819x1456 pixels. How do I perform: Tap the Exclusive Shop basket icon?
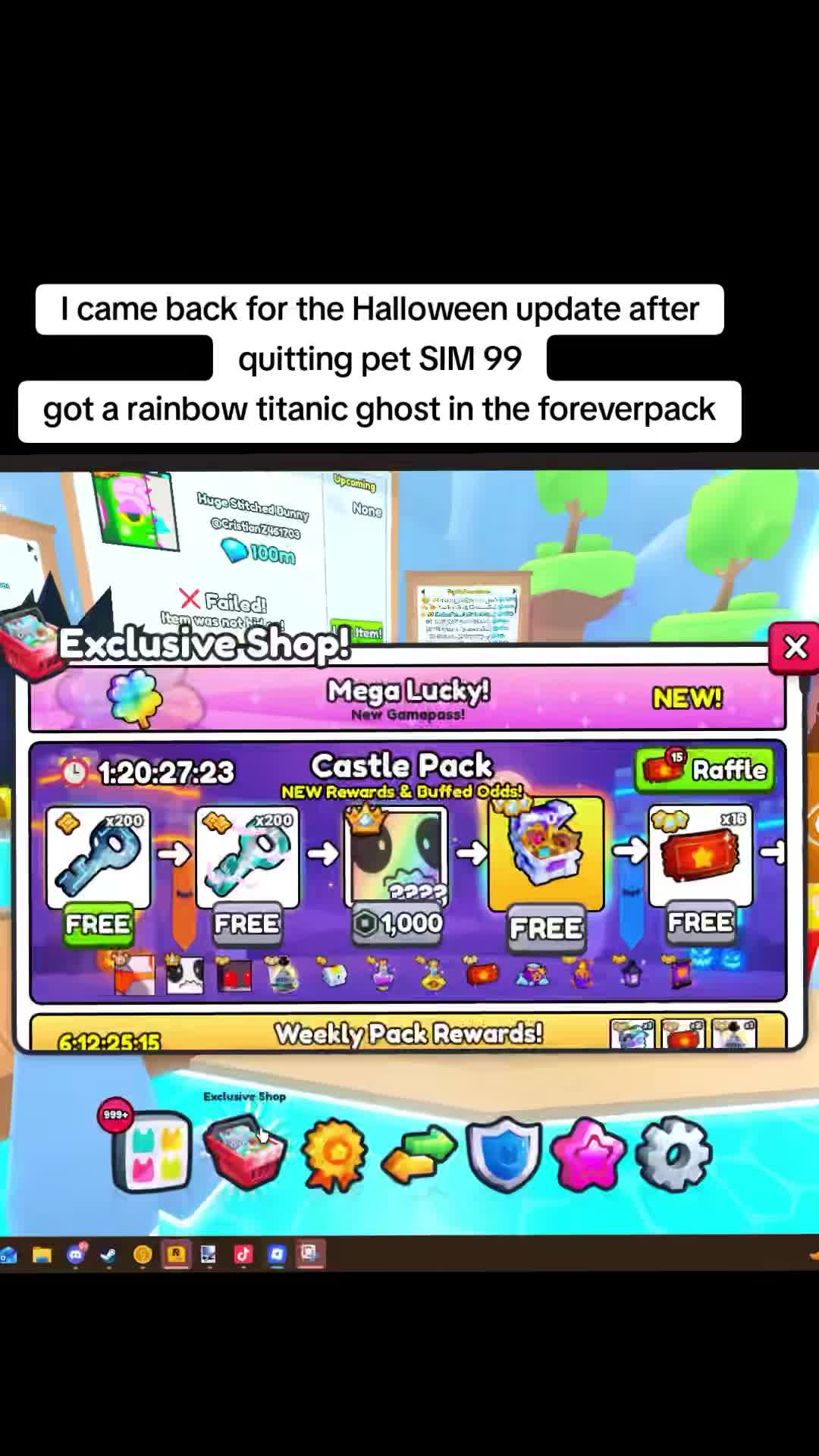(x=244, y=1152)
